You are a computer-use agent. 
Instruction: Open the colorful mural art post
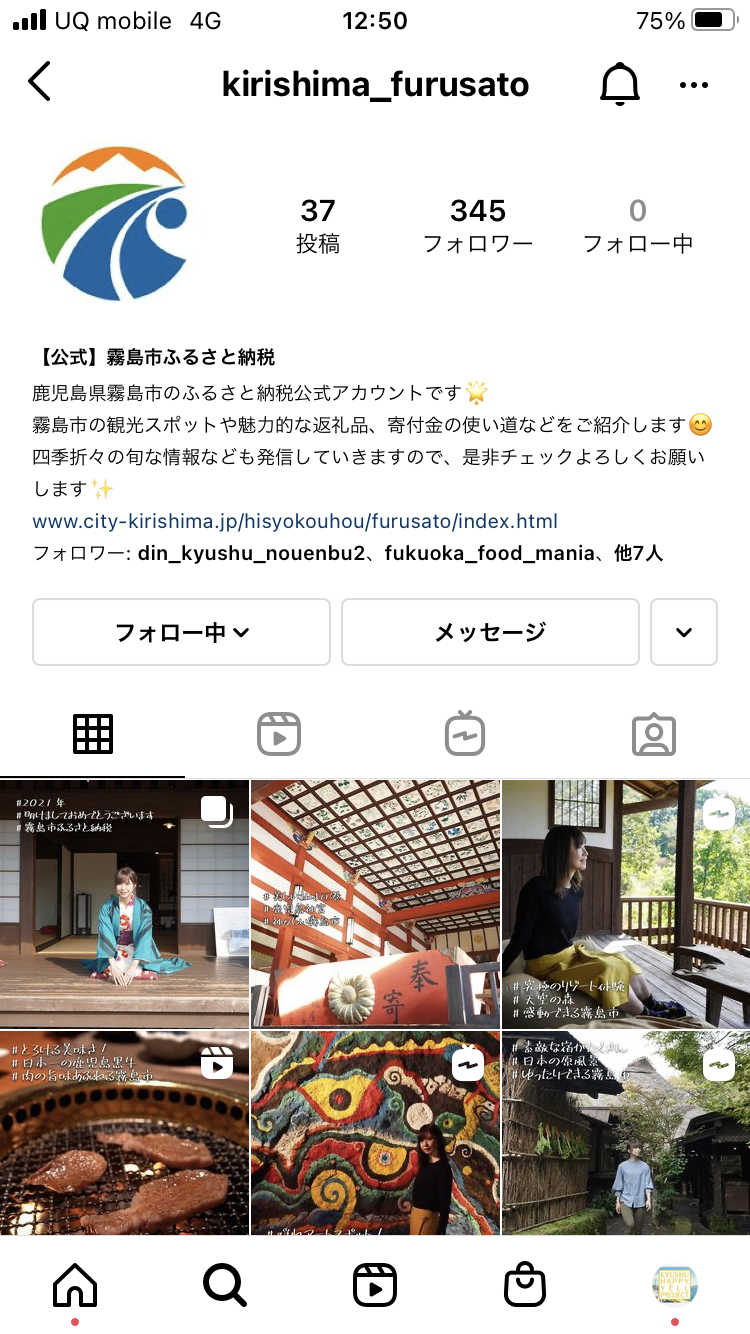point(375,1133)
